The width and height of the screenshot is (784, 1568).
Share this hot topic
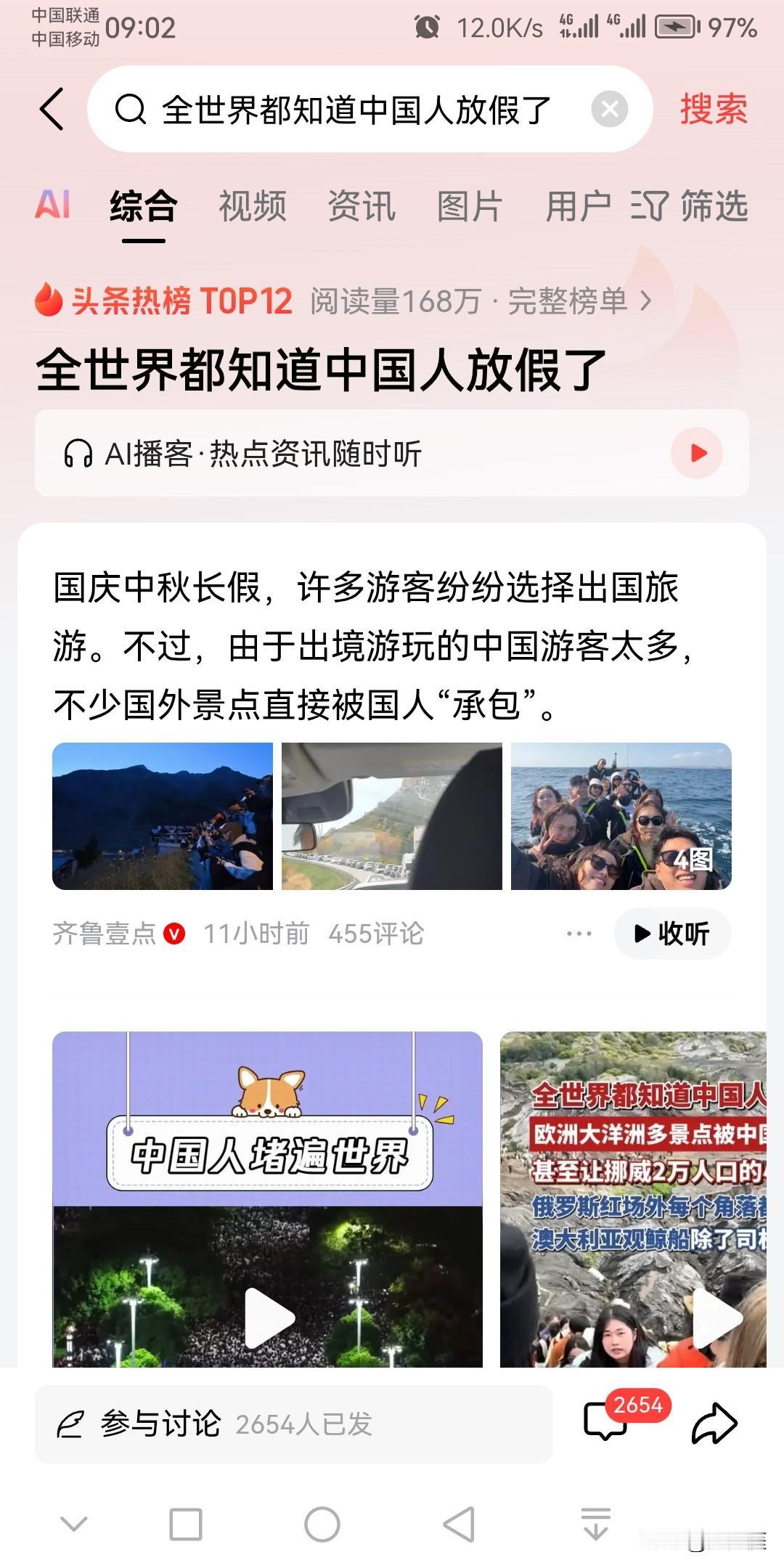click(x=714, y=1424)
